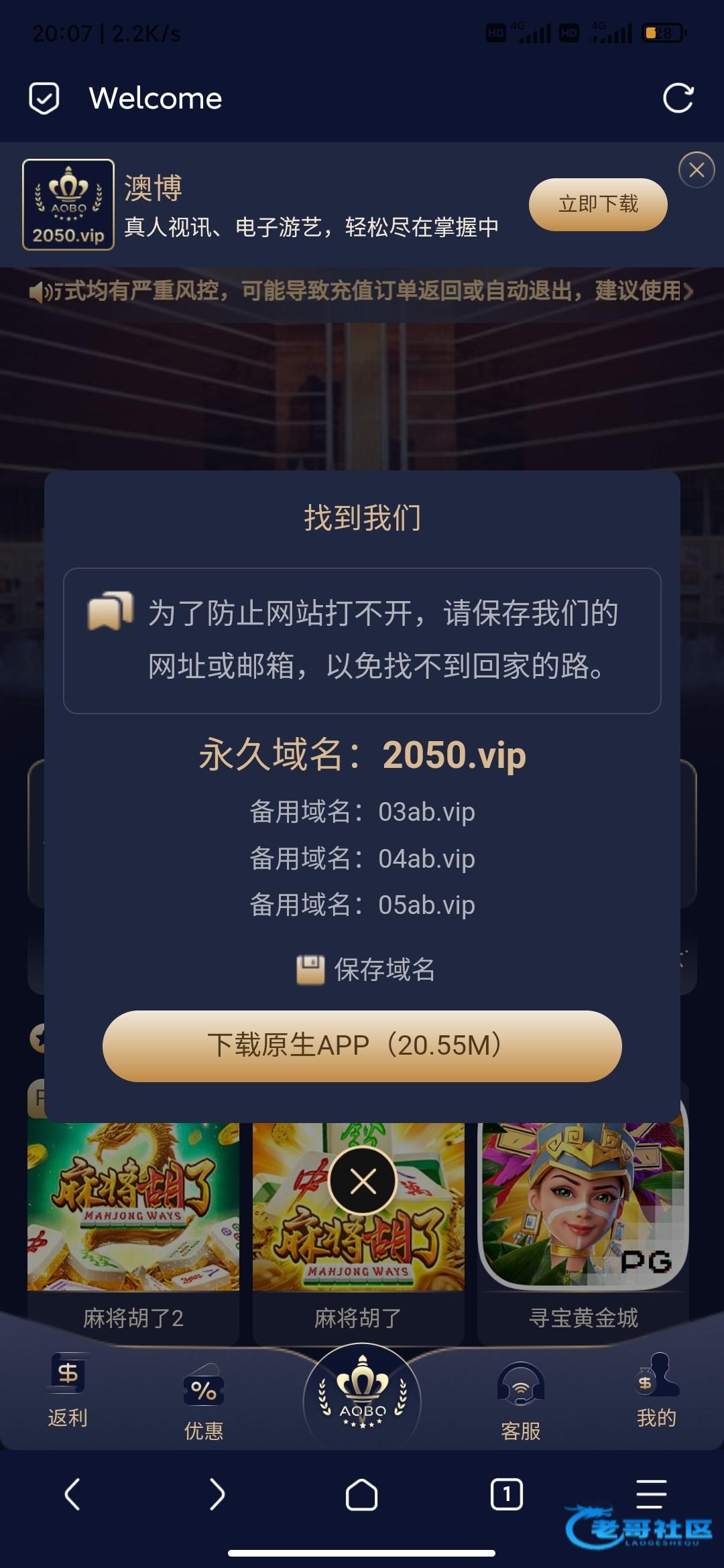The image size is (724, 1568).
Task: Open the browser home page
Action: [361, 1494]
